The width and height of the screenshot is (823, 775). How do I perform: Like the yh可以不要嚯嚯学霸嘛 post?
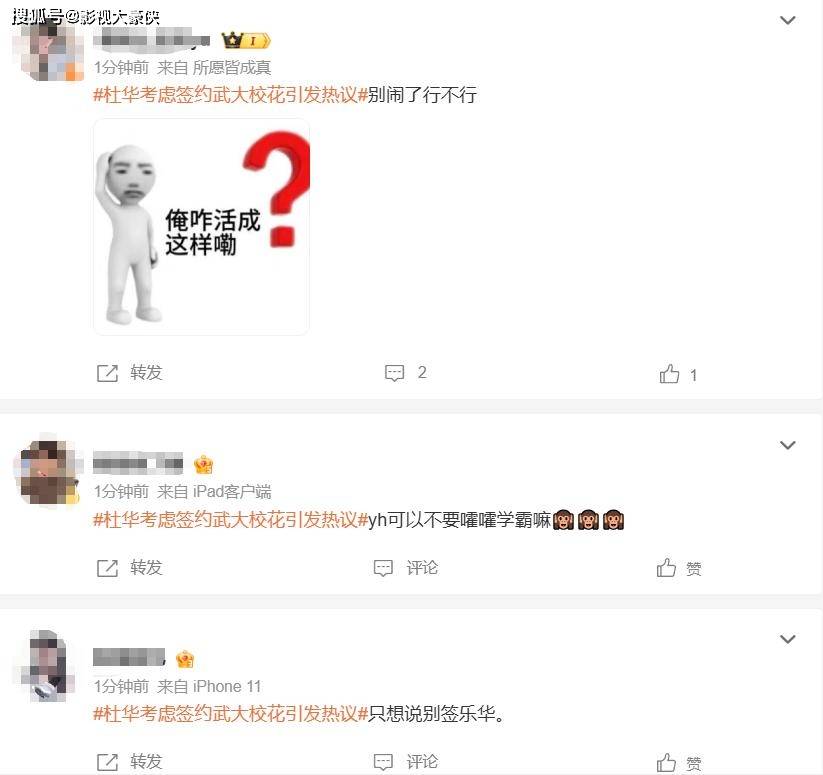pyautogui.click(x=679, y=568)
